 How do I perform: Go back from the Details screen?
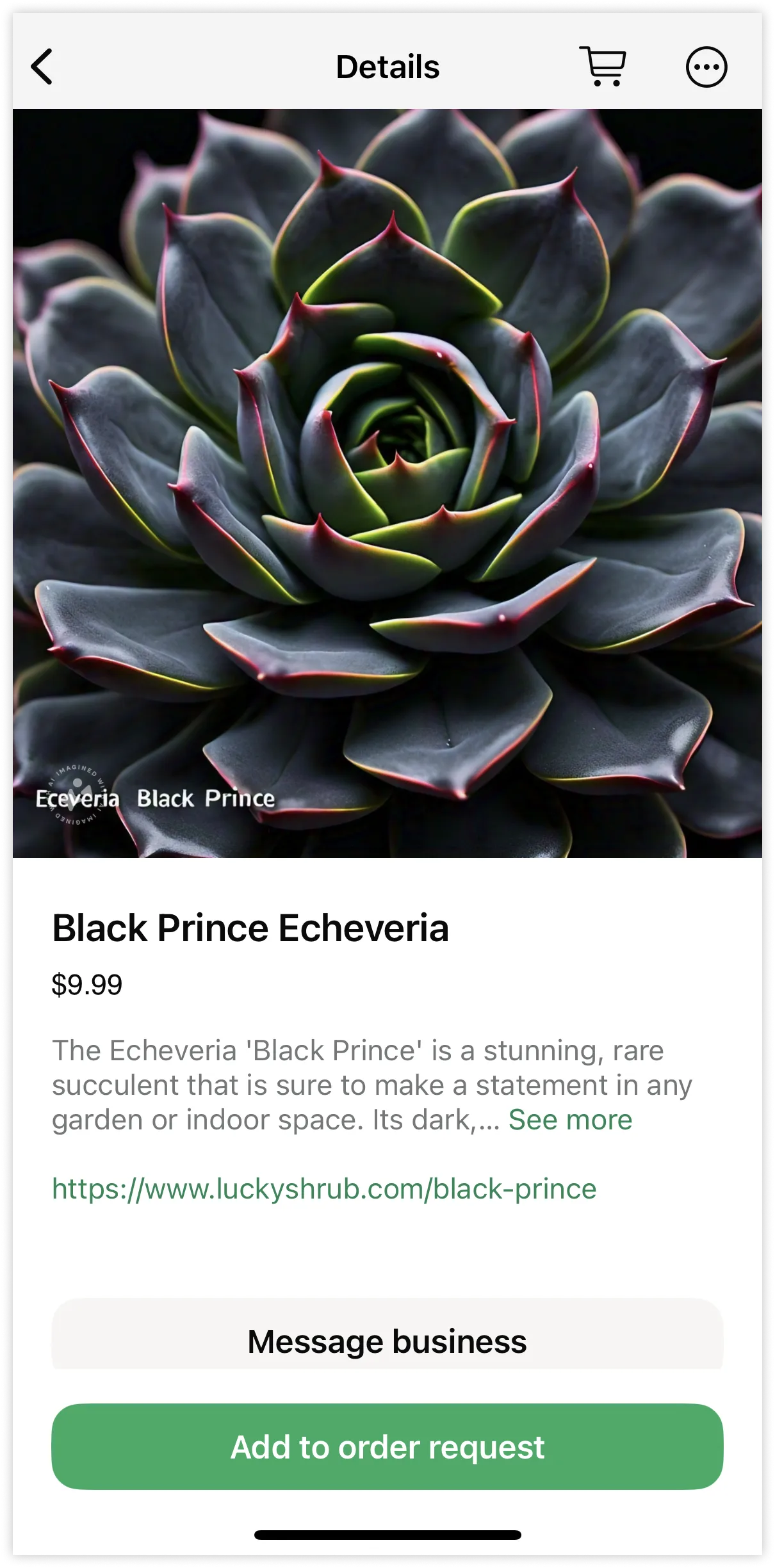[x=42, y=67]
